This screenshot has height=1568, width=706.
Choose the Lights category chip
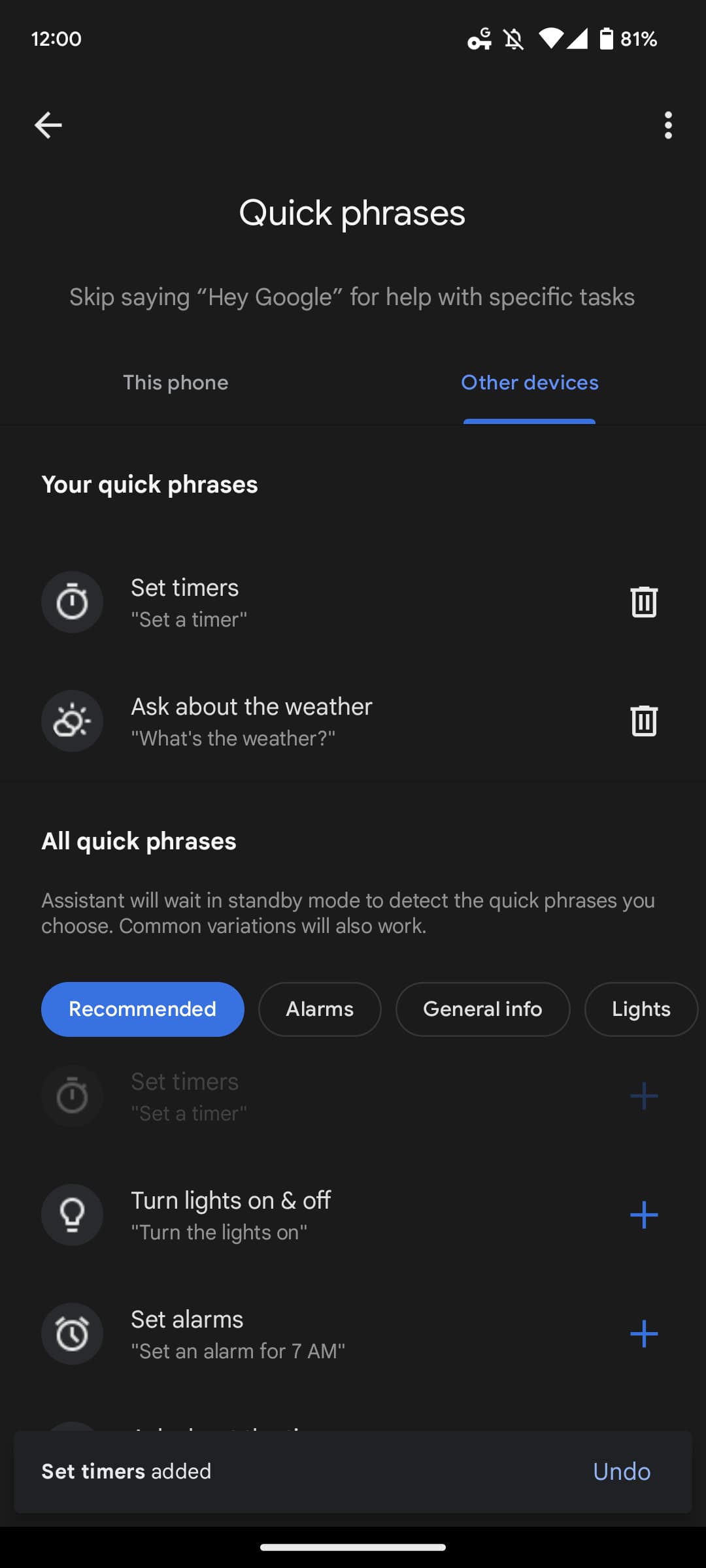(641, 1009)
